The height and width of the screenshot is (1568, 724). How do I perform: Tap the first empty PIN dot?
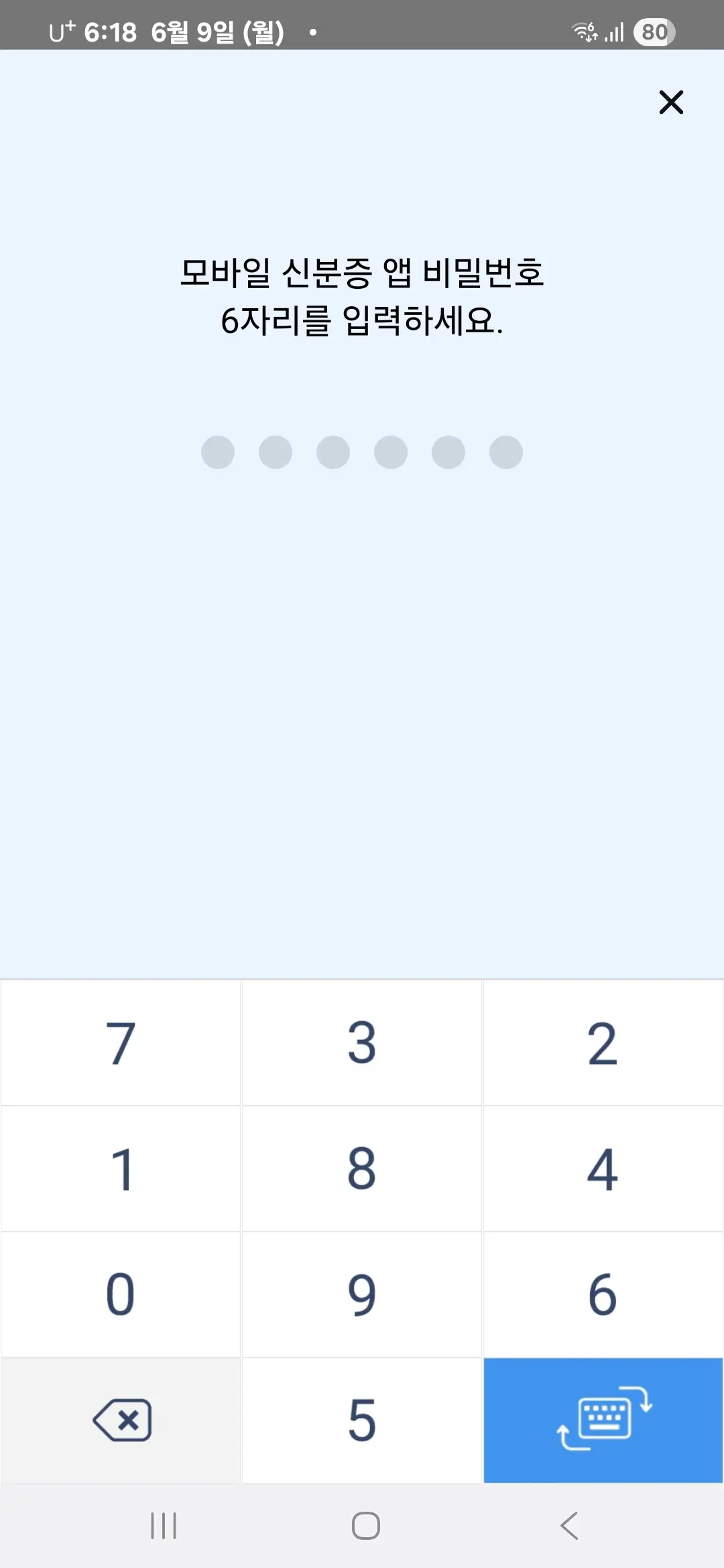coord(218,452)
